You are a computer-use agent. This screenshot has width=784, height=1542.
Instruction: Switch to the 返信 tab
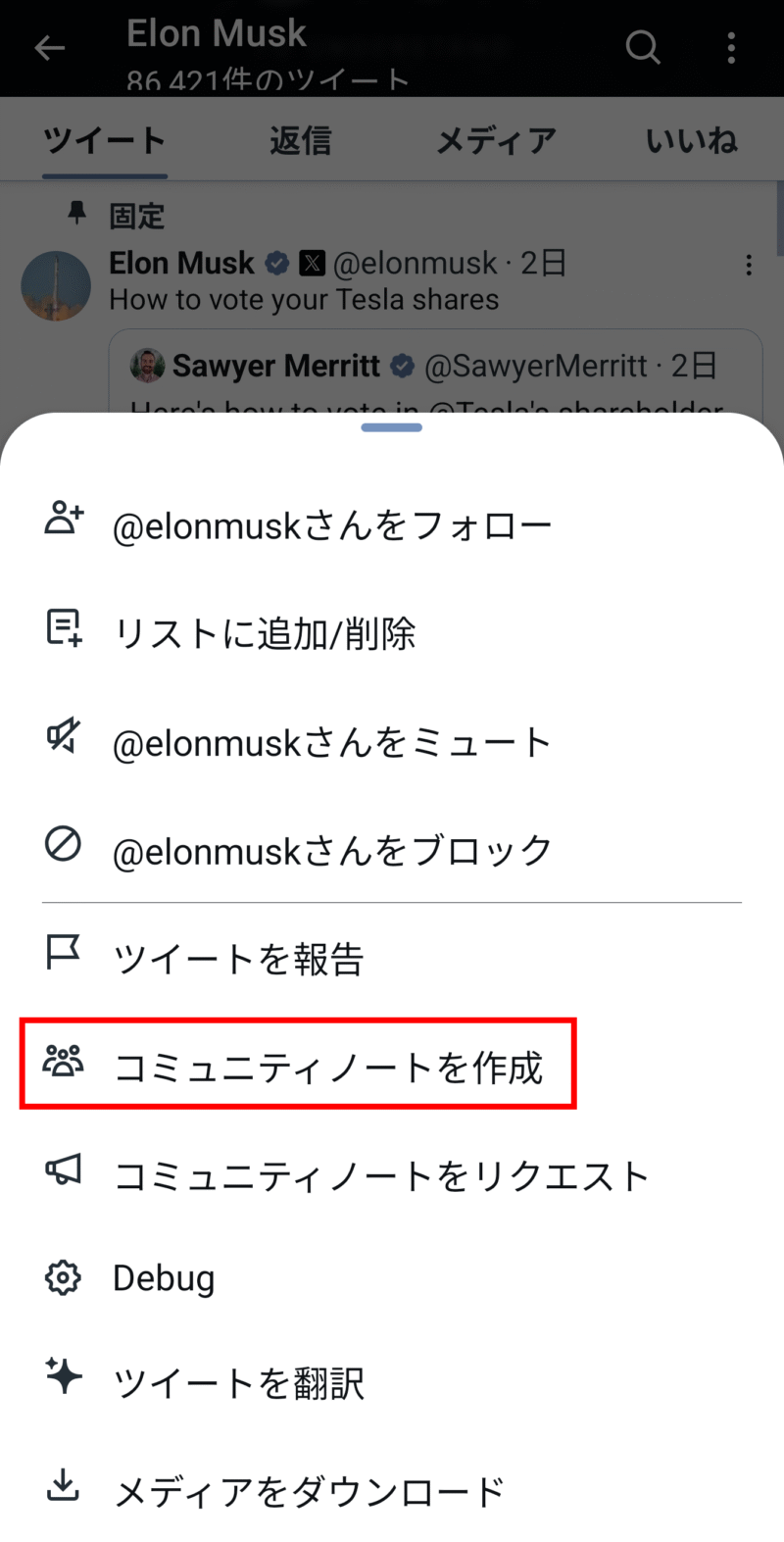pos(300,141)
